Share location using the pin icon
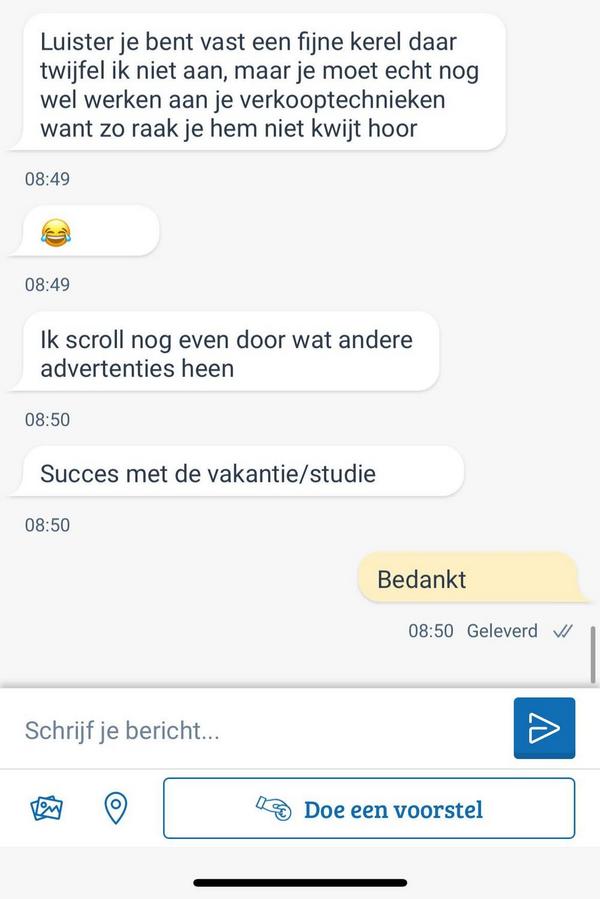This screenshot has height=899, width=600. click(x=116, y=808)
